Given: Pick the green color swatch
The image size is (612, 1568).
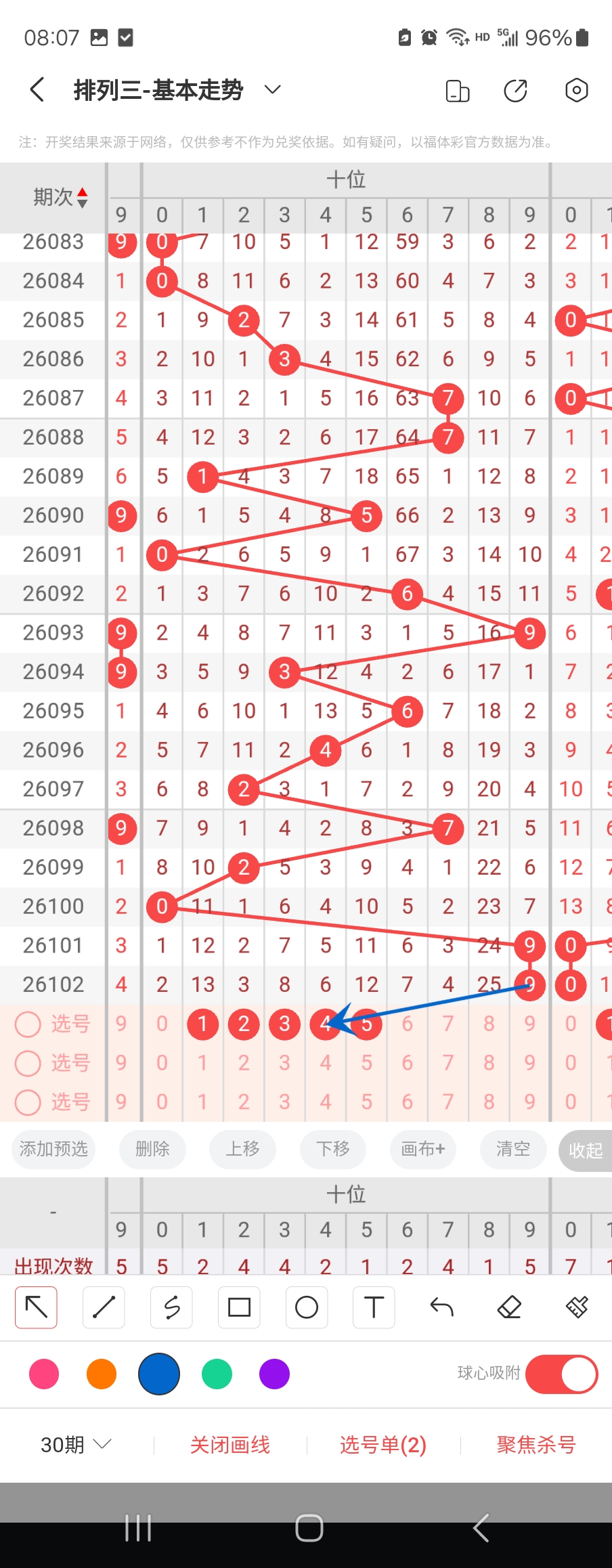Looking at the screenshot, I should tap(217, 1374).
